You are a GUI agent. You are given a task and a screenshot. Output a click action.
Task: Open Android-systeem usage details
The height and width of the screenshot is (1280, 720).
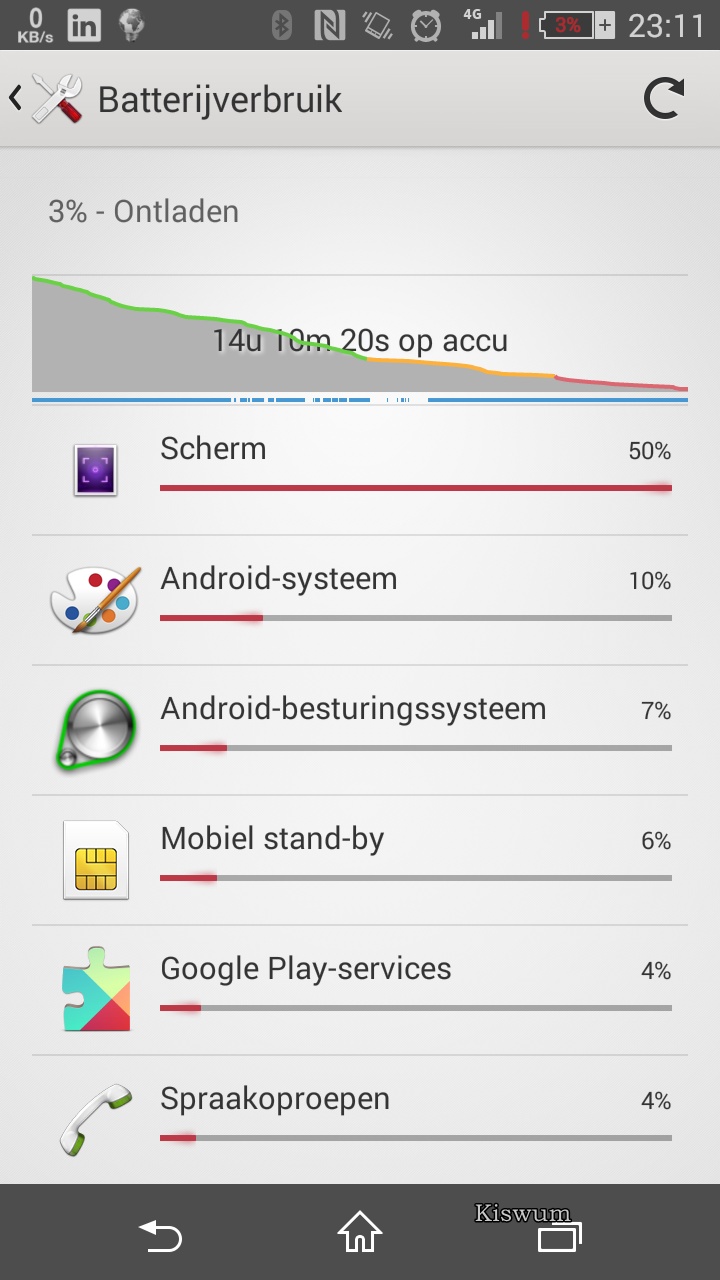(x=360, y=600)
